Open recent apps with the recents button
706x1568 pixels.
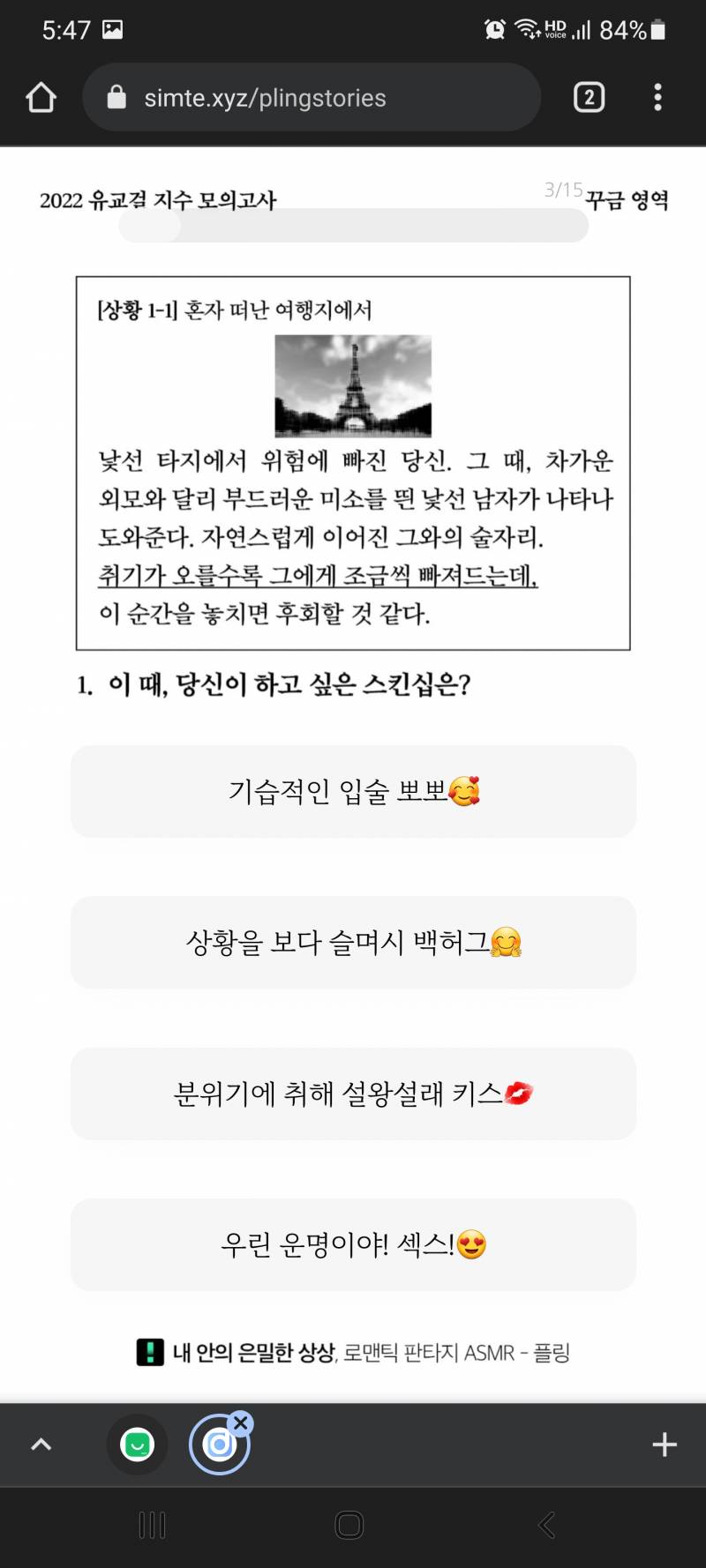tap(152, 1524)
